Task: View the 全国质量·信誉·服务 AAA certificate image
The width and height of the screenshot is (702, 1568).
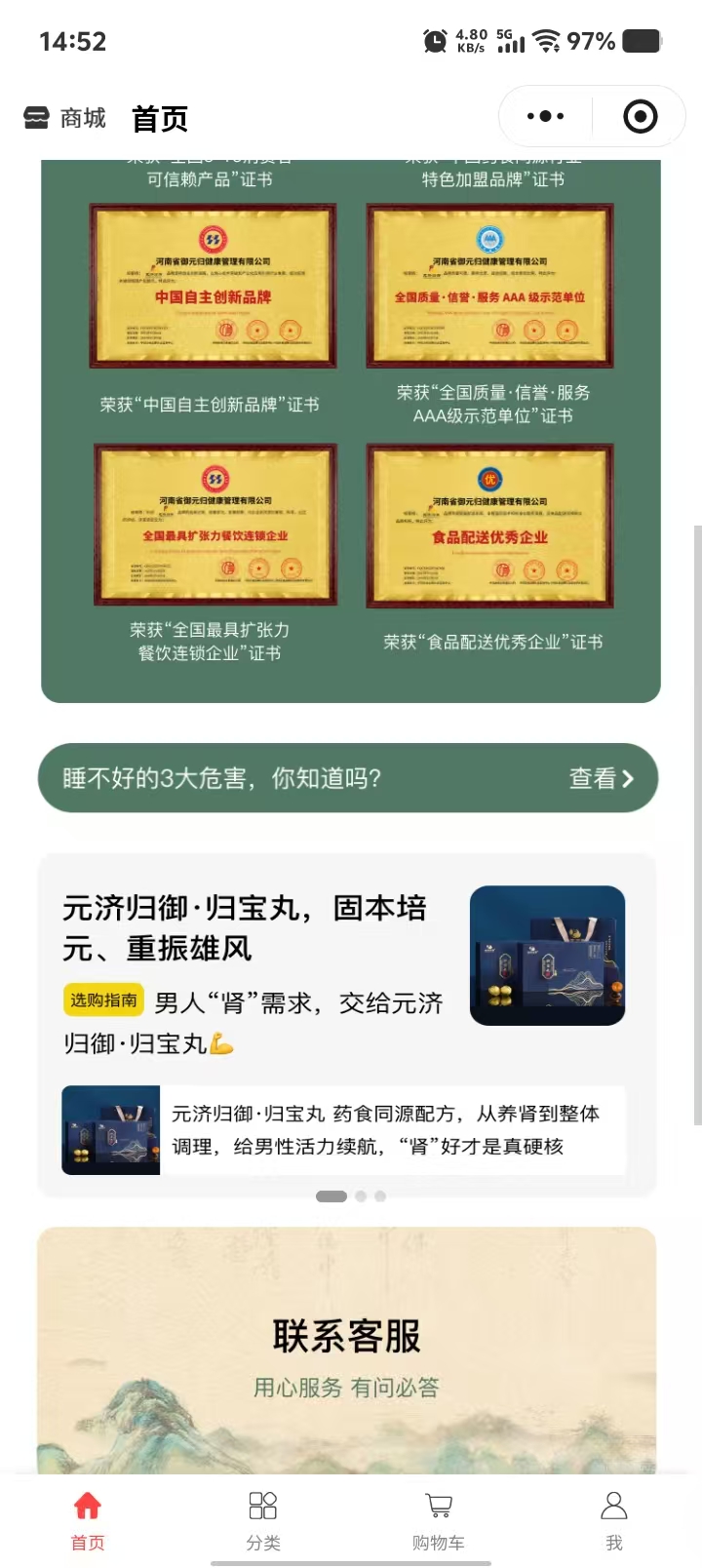Action: (489, 286)
